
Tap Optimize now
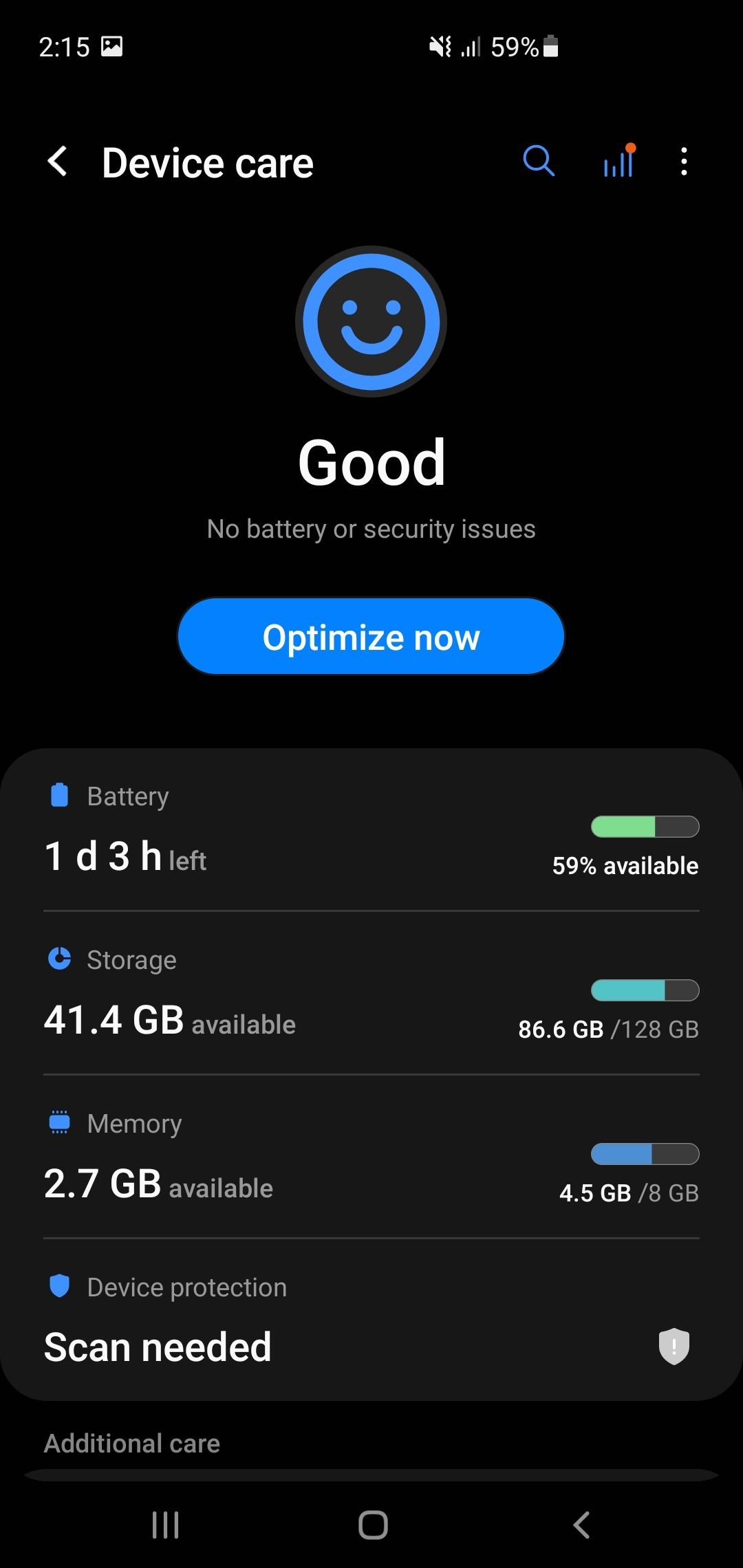point(371,636)
